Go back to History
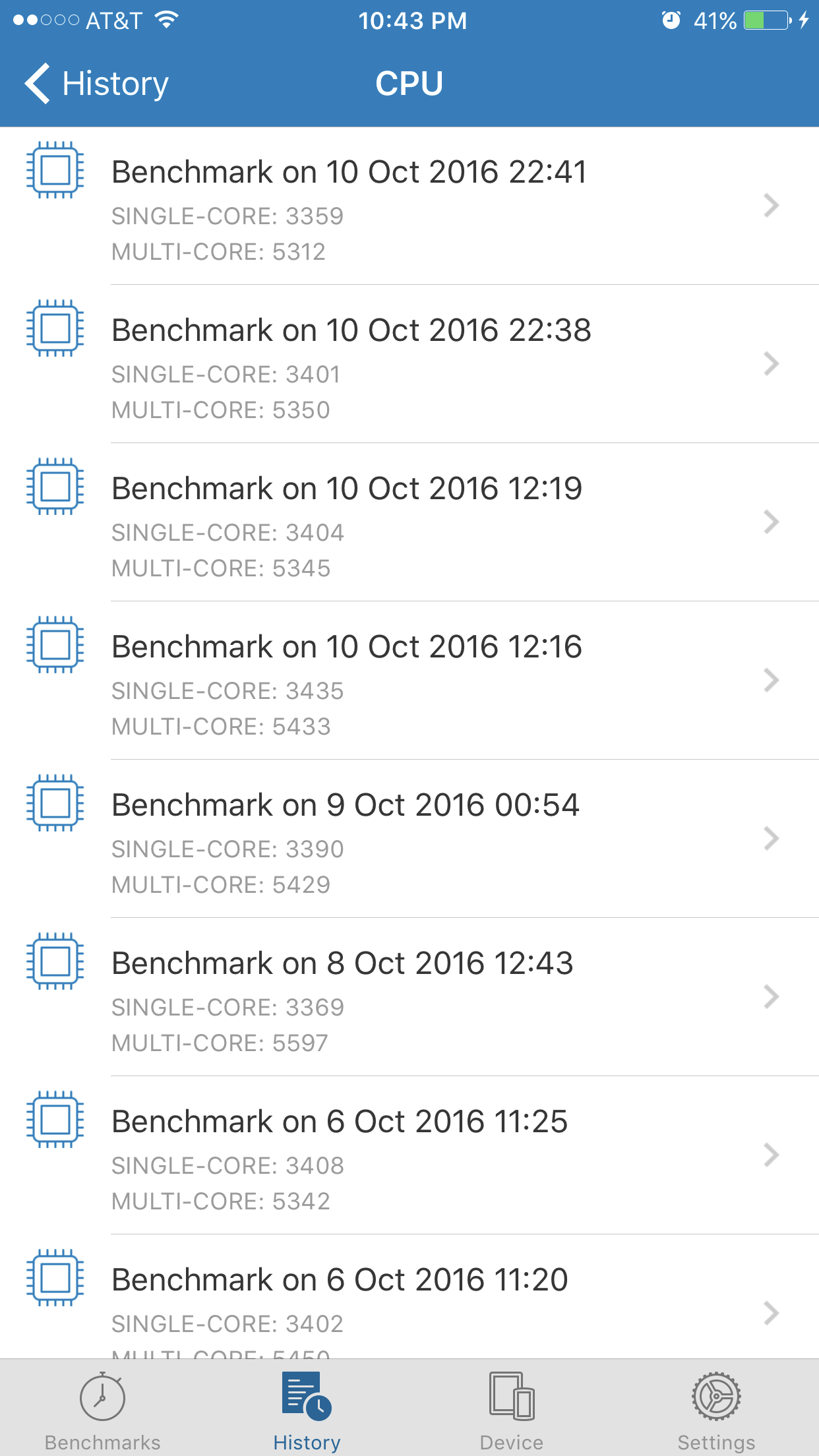This screenshot has width=819, height=1456. (96, 84)
